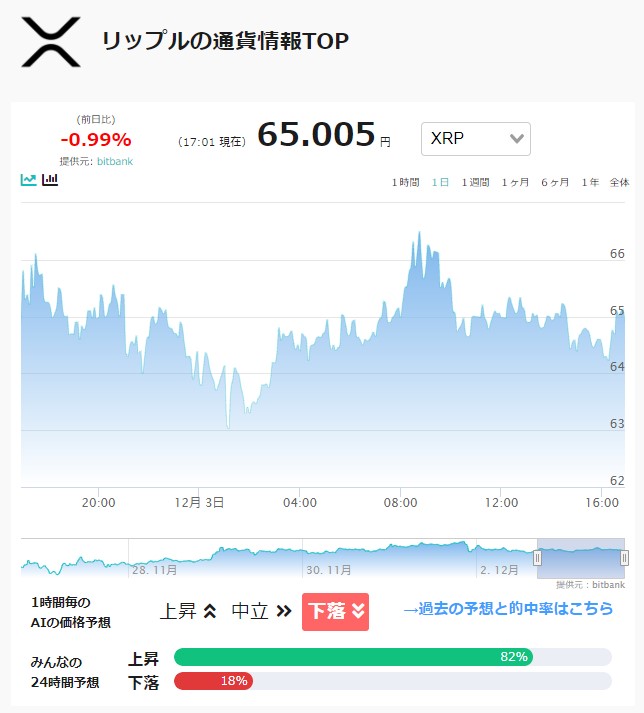This screenshot has width=644, height=713.
Task: Select the 1日 chart range
Action: (440, 182)
